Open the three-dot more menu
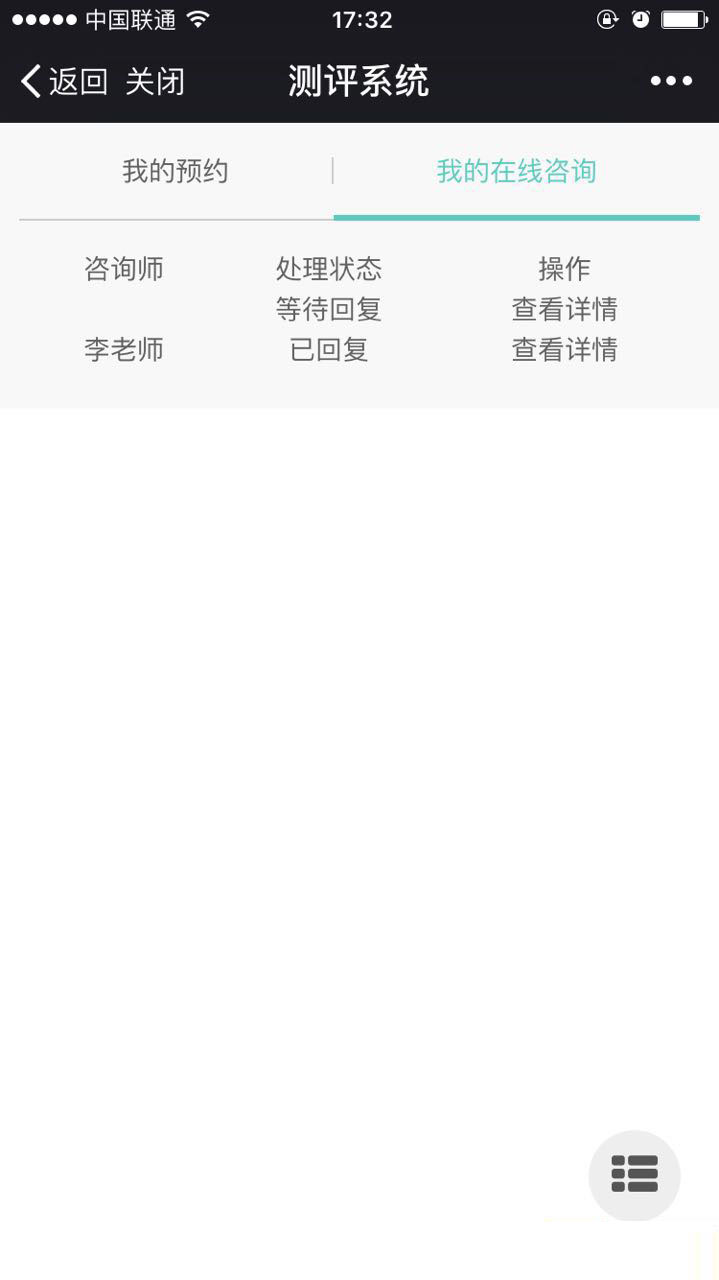719x1280 pixels. [x=671, y=81]
